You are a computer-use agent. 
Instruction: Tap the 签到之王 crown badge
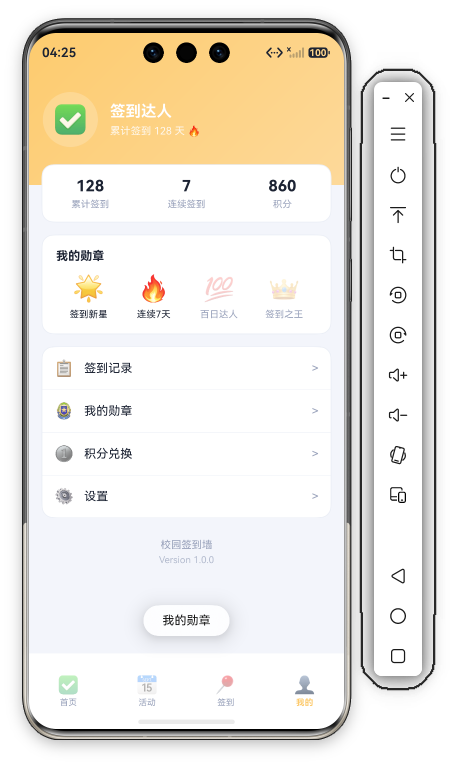pyautogui.click(x=284, y=297)
